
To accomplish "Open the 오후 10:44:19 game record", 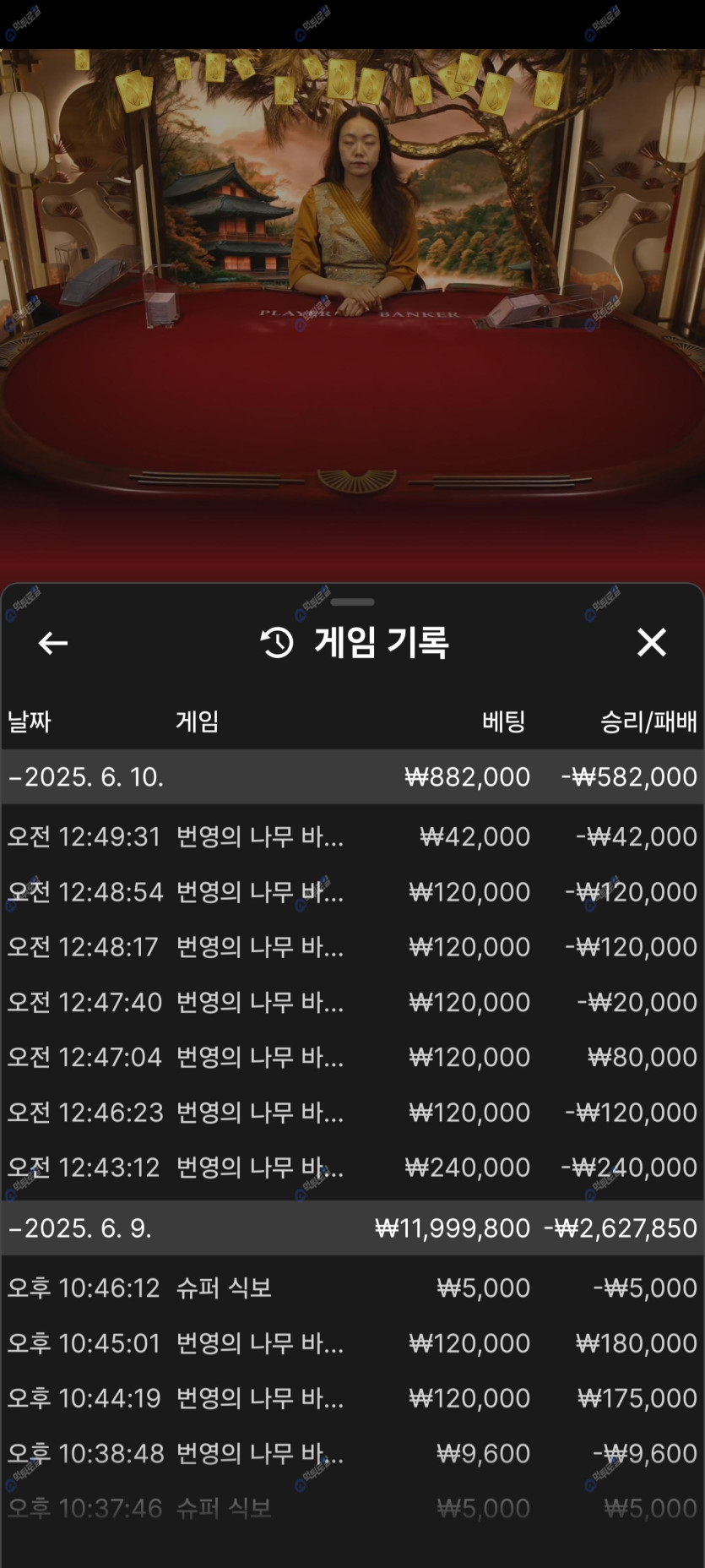I will 352,1397.
